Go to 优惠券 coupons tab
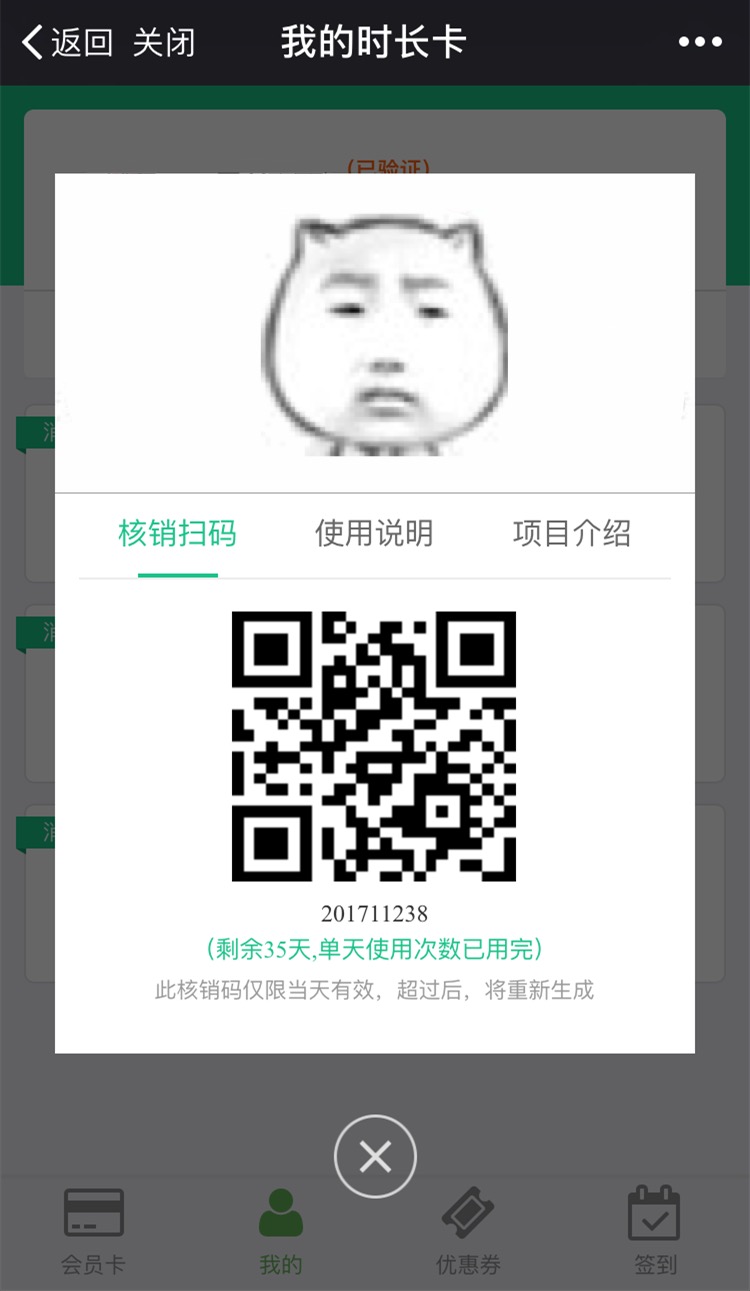750x1291 pixels. click(468, 1232)
